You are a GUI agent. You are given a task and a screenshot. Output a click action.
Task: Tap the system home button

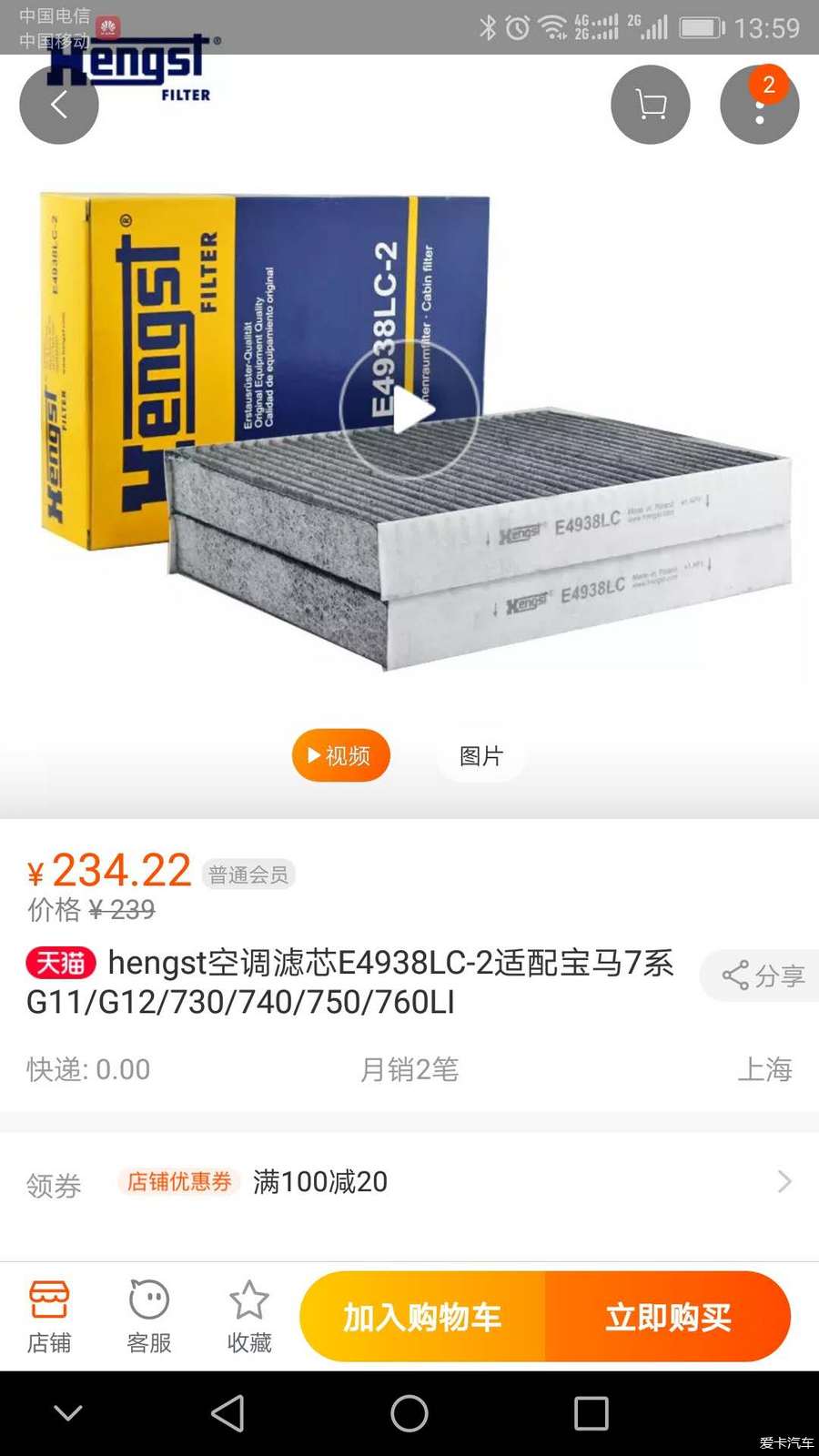tap(409, 1413)
